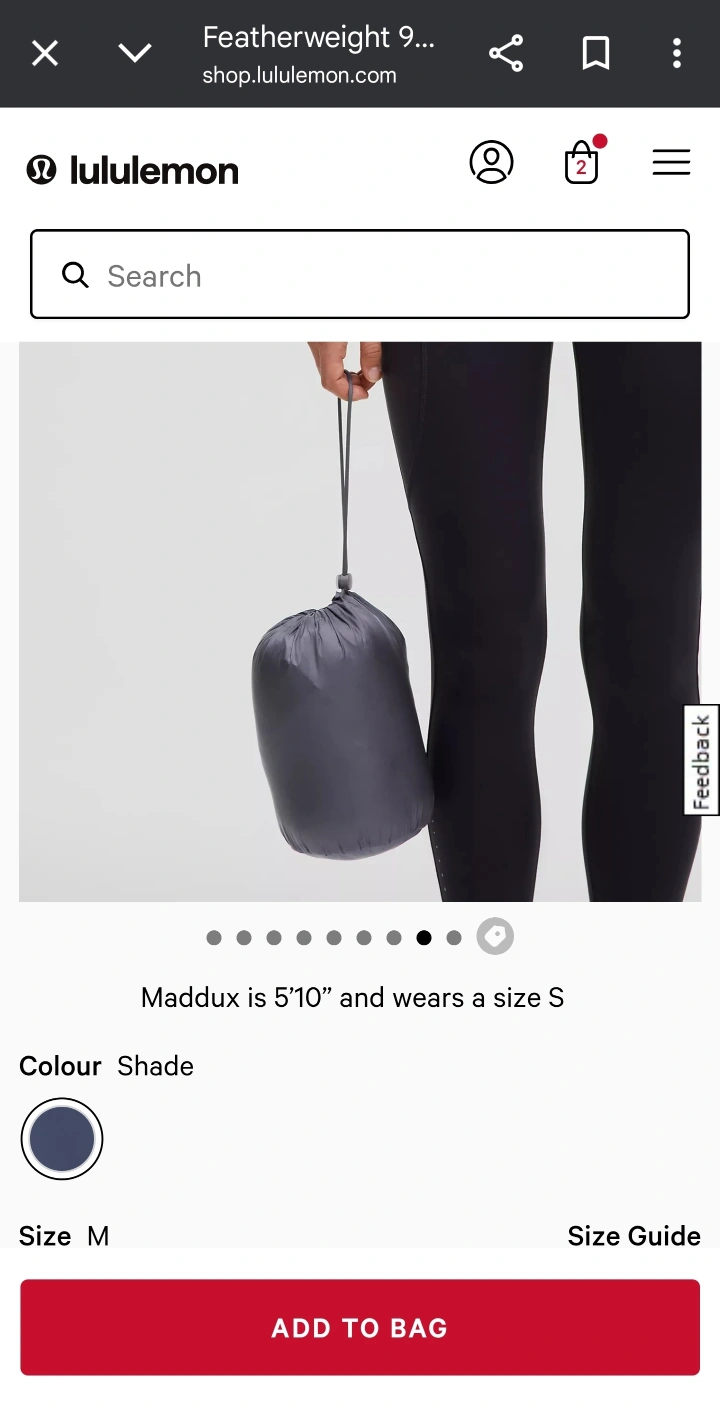Screen dimensions: 720x1405
Task: Open the shopping bag with 2 items
Action: 582,160
